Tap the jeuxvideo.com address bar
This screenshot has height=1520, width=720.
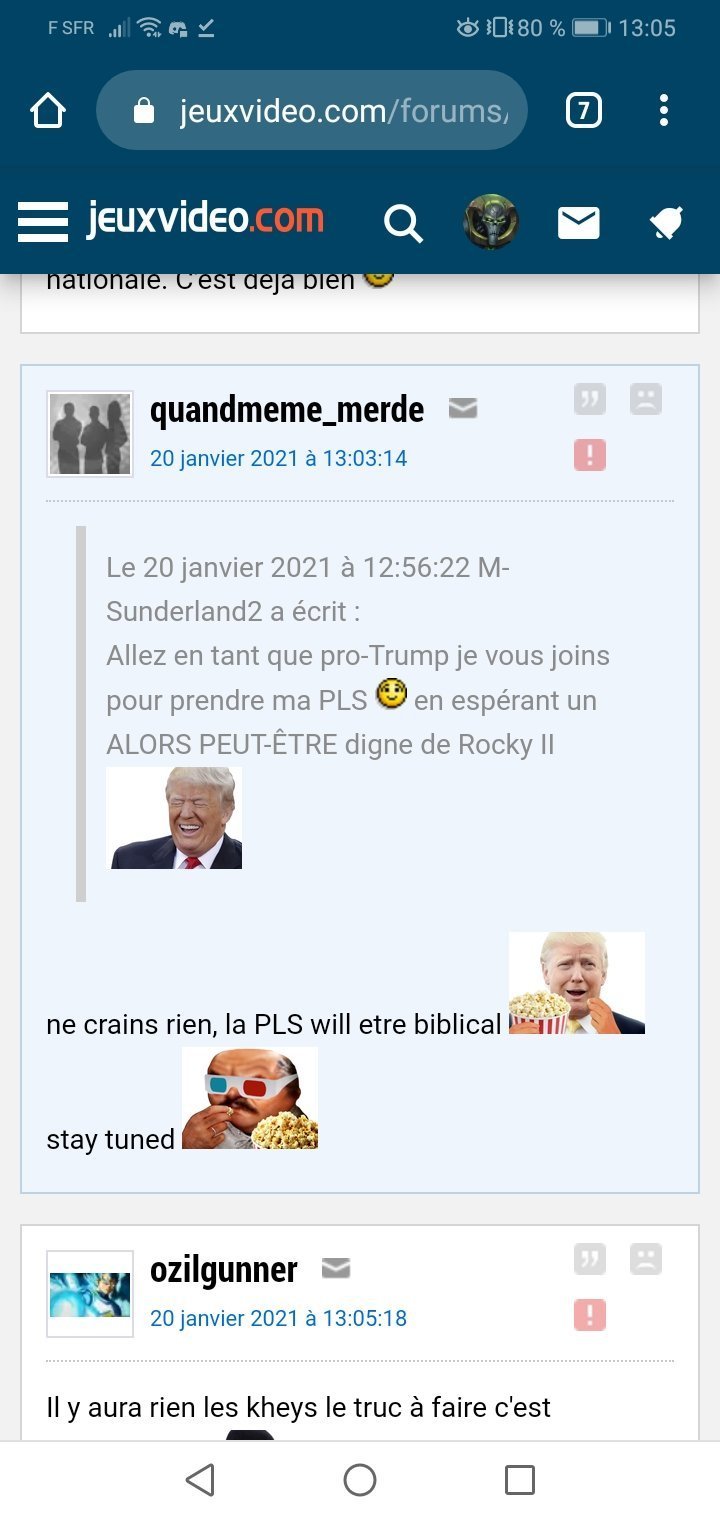point(311,111)
